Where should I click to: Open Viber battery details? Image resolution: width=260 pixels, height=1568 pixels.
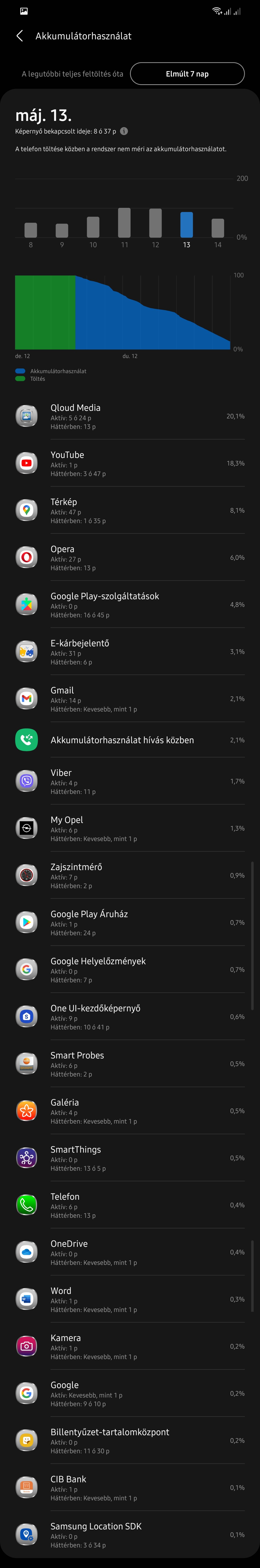tap(130, 781)
